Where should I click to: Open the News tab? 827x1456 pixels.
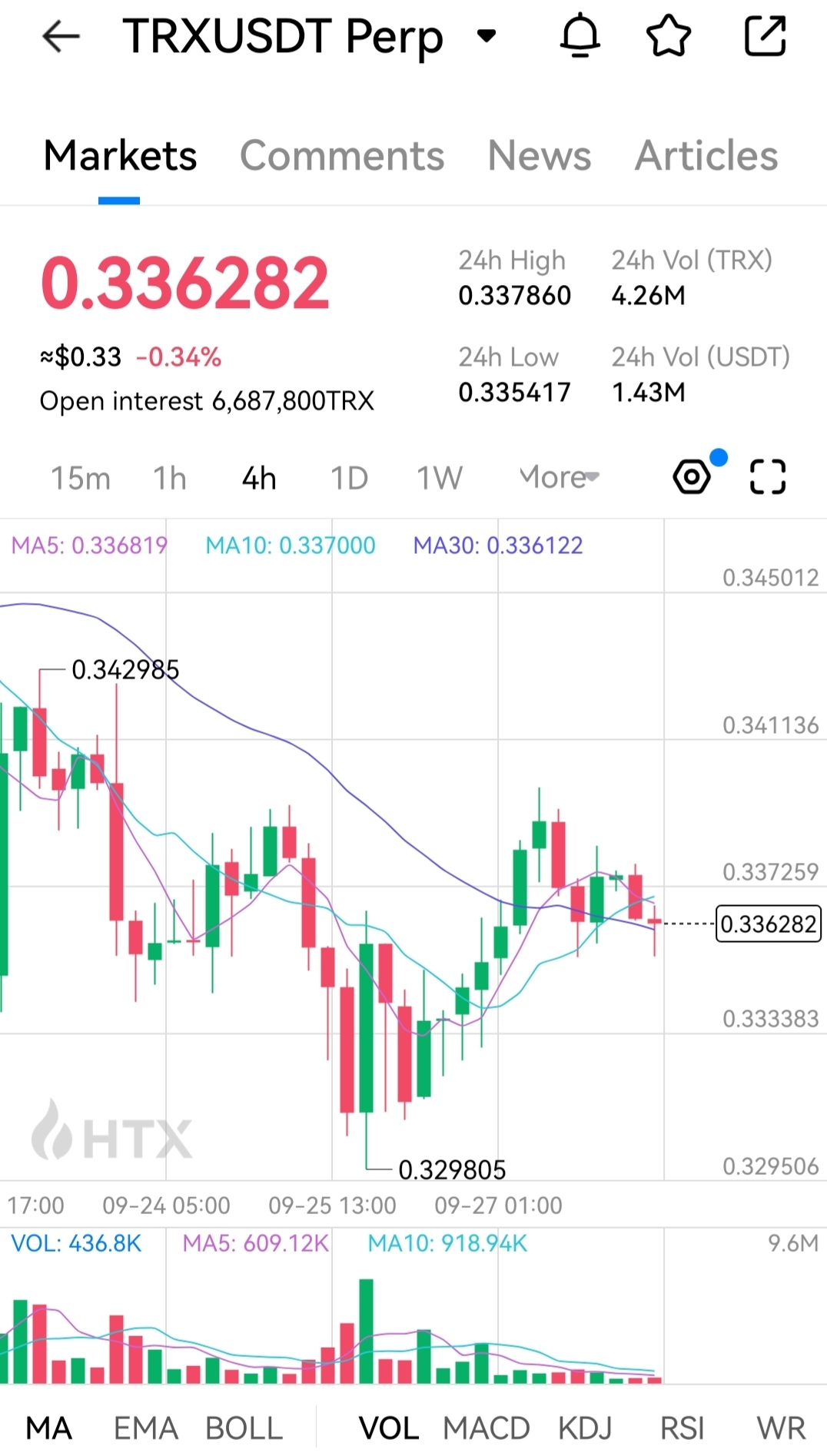pos(540,156)
